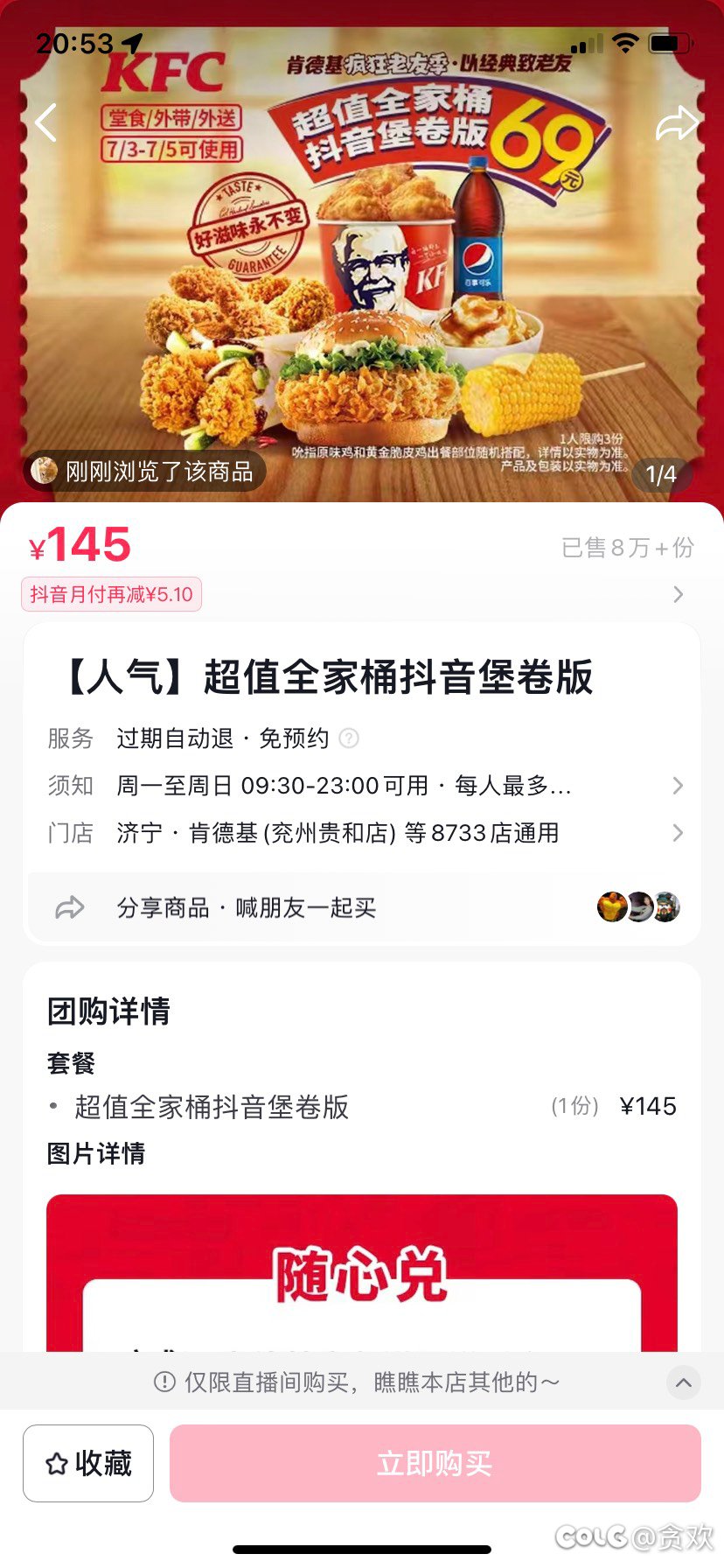Add this deal to 收藏
Image resolution: width=724 pixels, height=1568 pixels.
coord(88,1463)
